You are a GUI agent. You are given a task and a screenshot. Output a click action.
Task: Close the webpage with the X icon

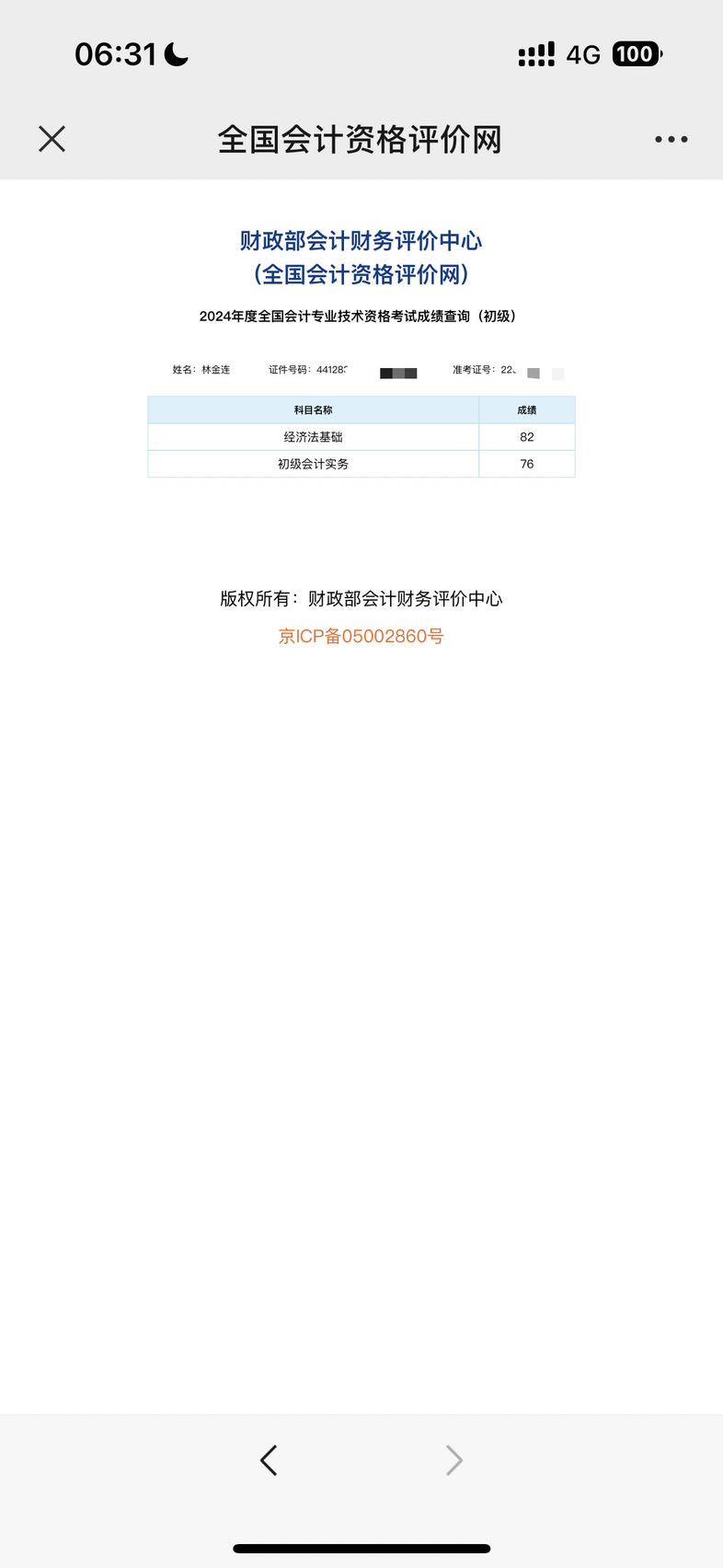(x=52, y=139)
